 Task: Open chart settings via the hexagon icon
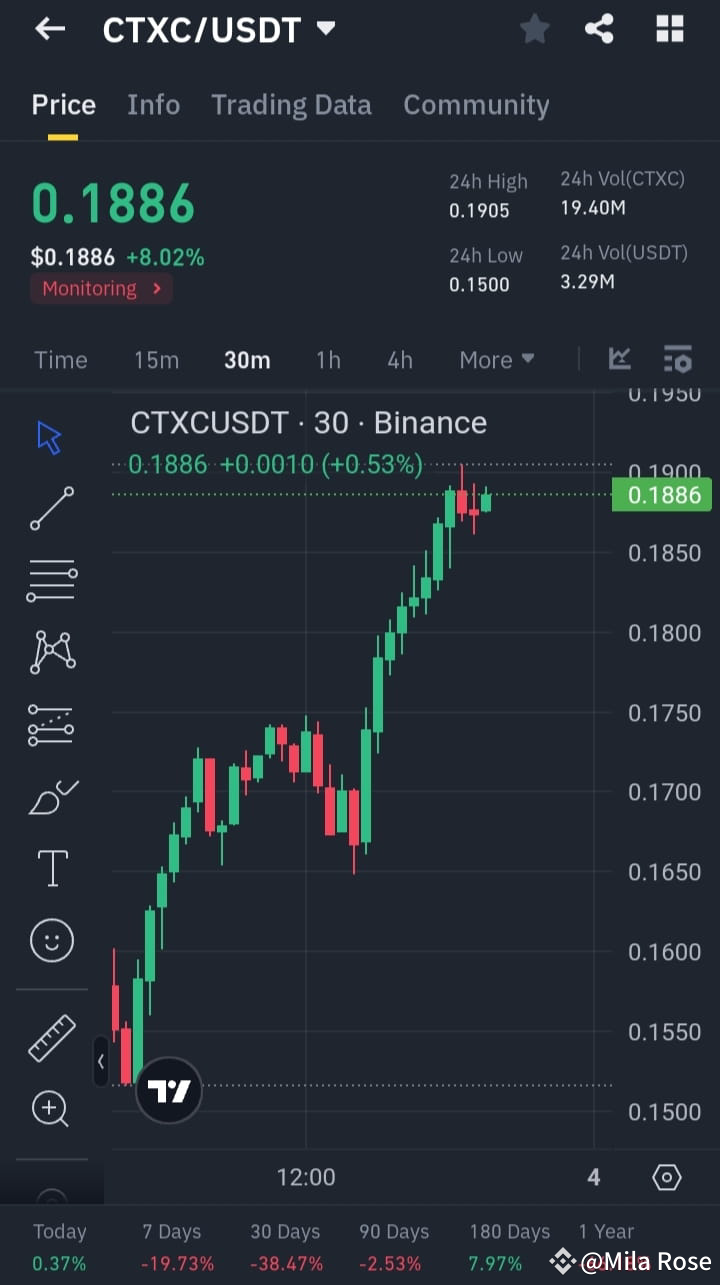[667, 1177]
